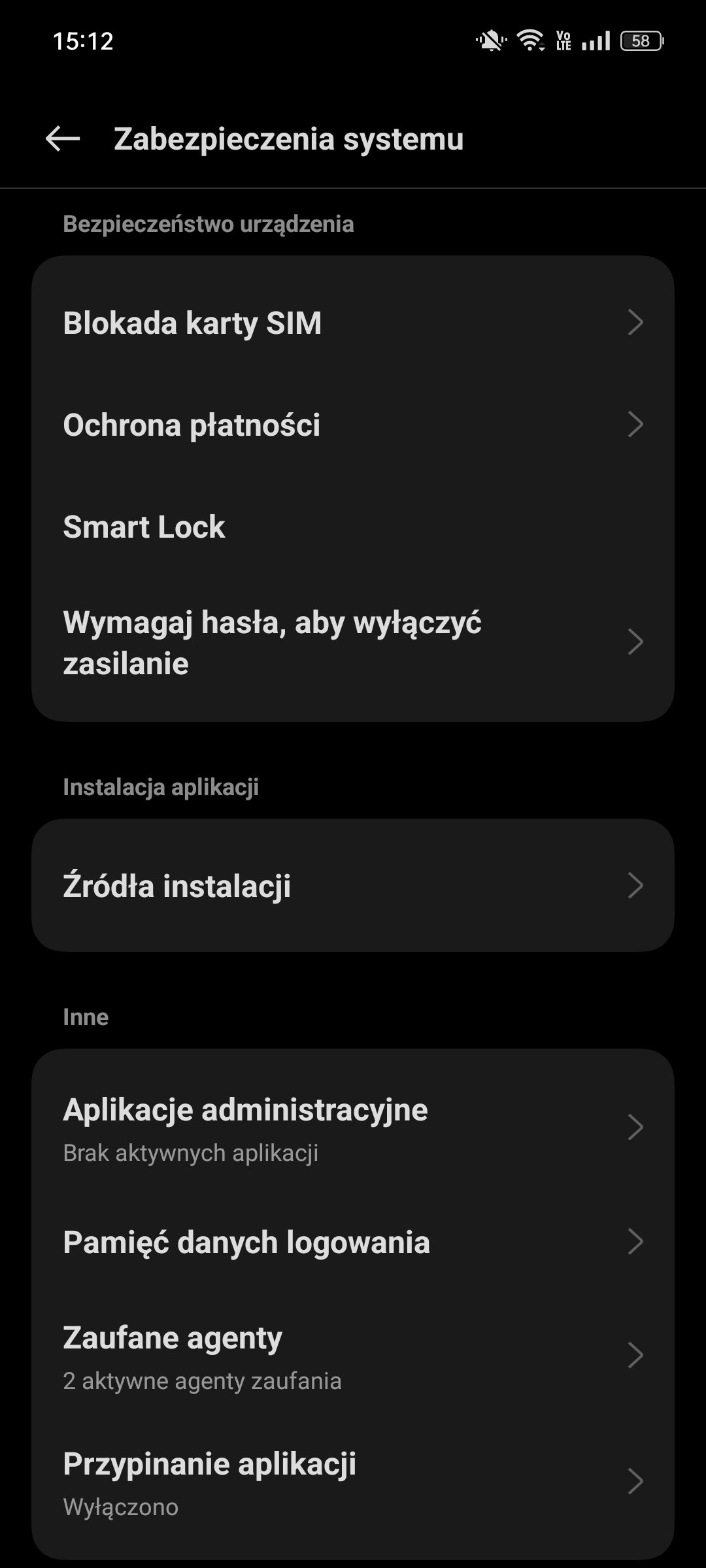
Task: Open Przypinanie aplikacji setting
Action: [x=353, y=1482]
